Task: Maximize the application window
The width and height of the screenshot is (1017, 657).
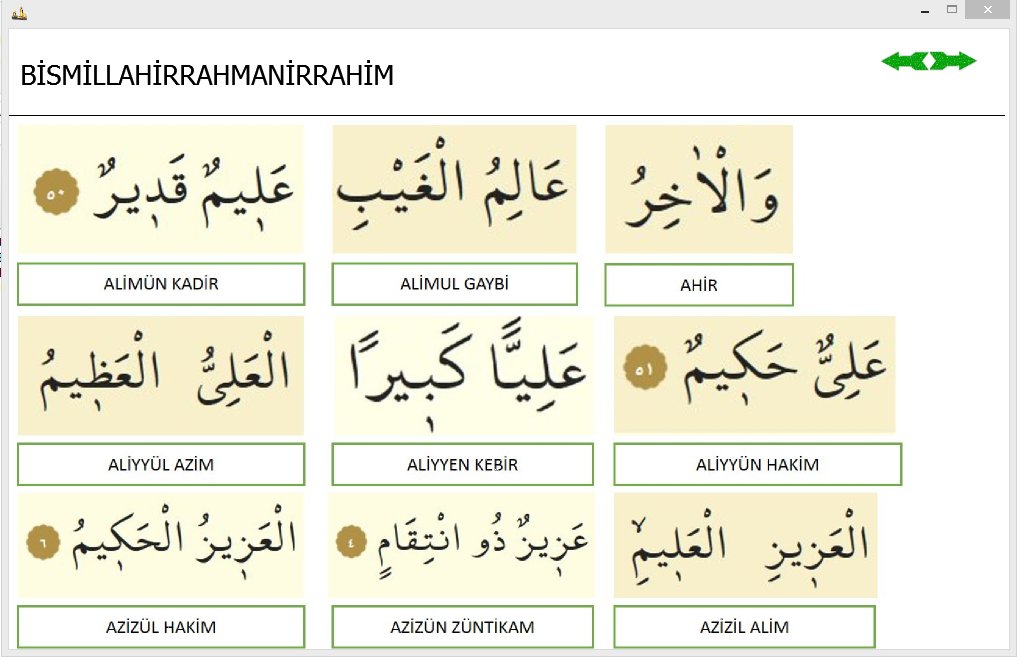Action: pos(952,9)
